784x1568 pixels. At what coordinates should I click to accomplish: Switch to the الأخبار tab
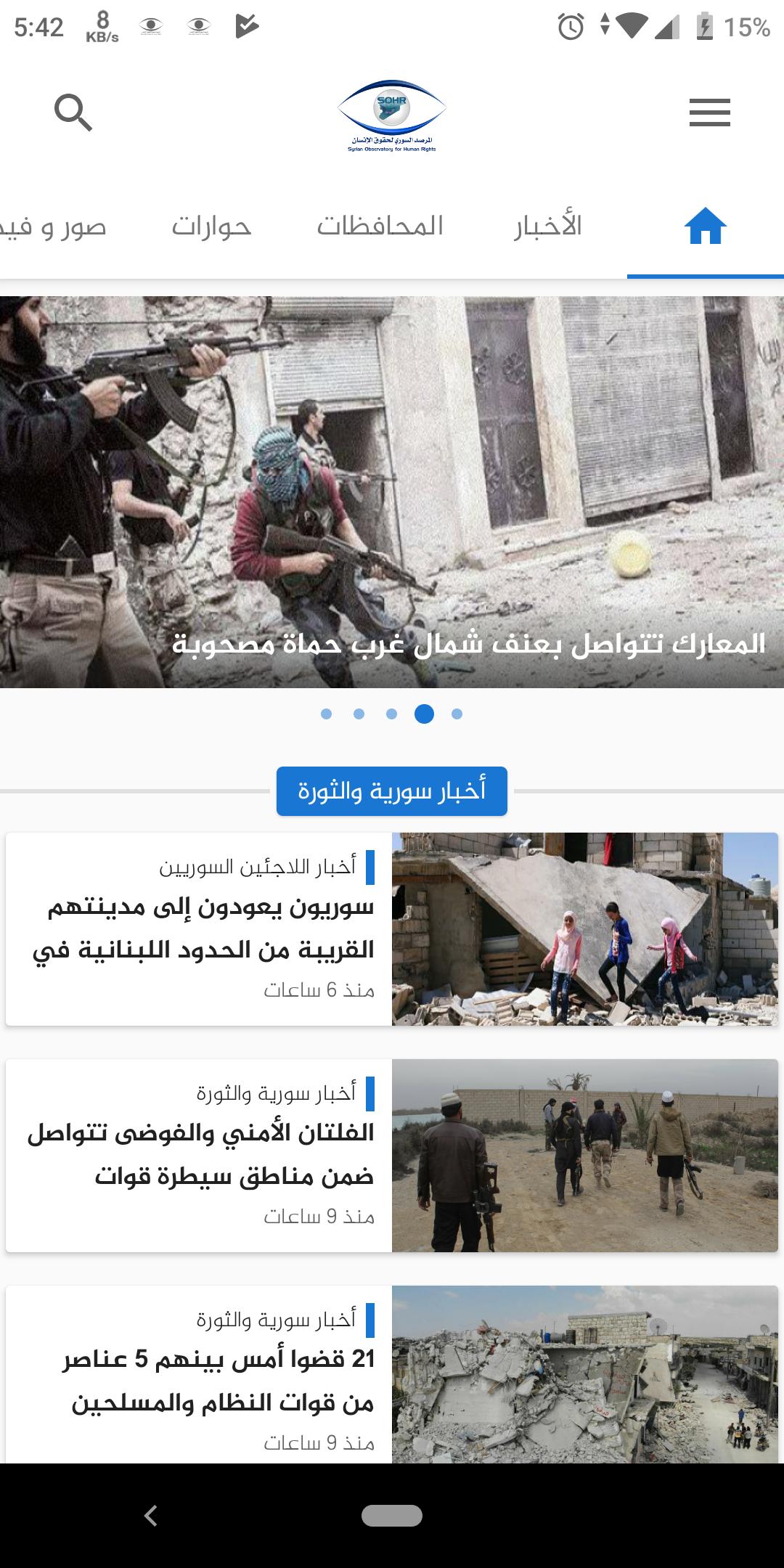[x=548, y=226]
